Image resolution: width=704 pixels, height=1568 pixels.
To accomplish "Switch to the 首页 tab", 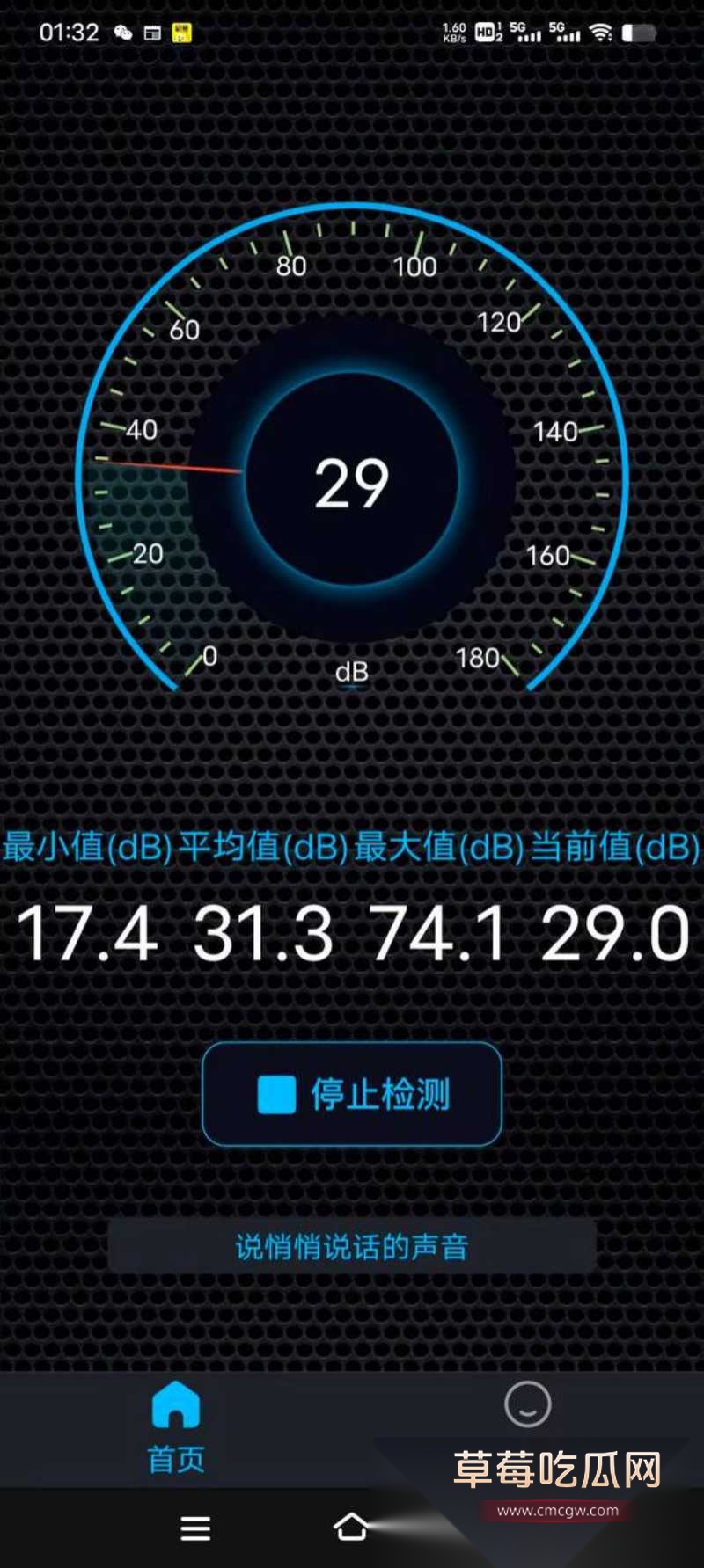I will (x=176, y=1425).
